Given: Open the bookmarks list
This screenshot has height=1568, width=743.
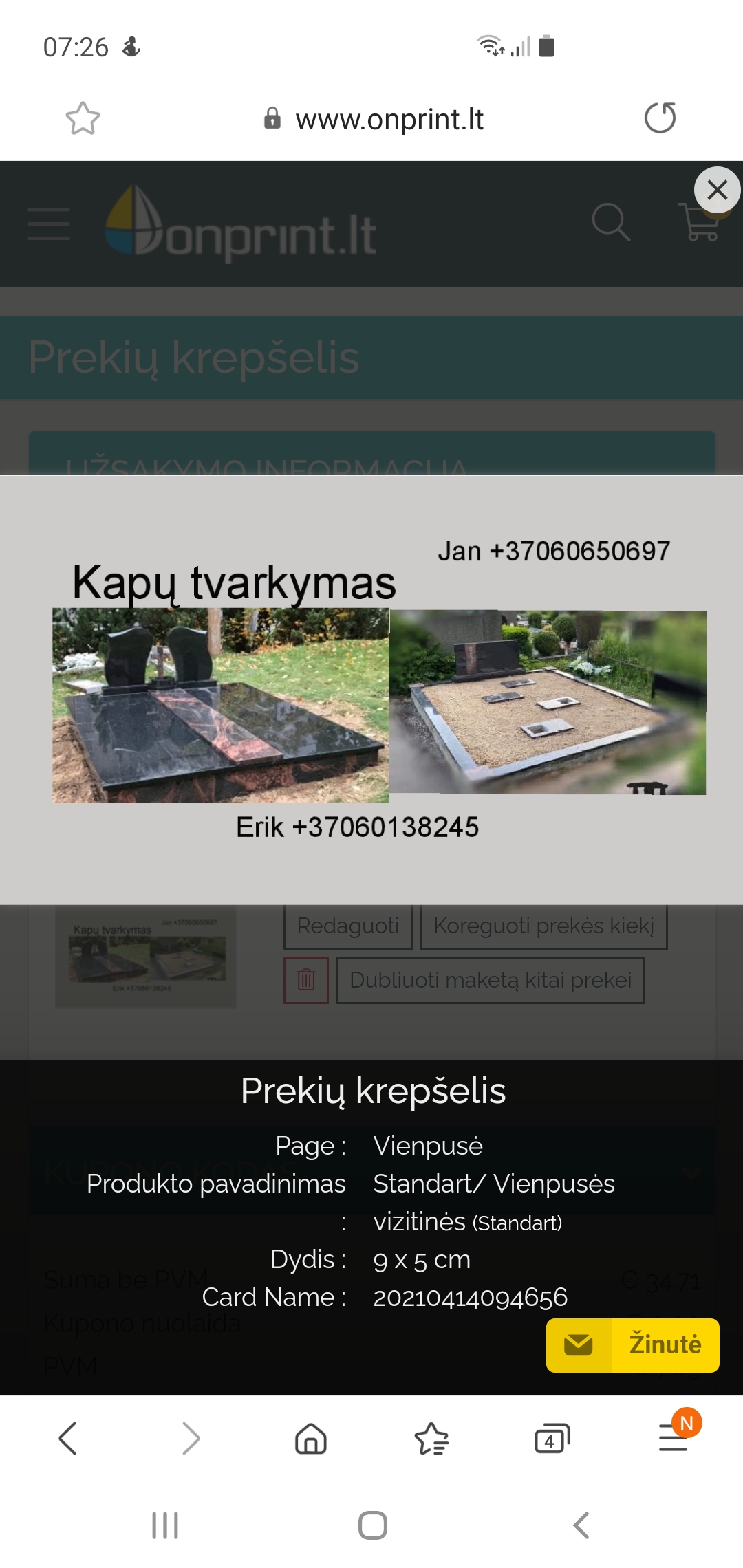Looking at the screenshot, I should click(431, 1439).
